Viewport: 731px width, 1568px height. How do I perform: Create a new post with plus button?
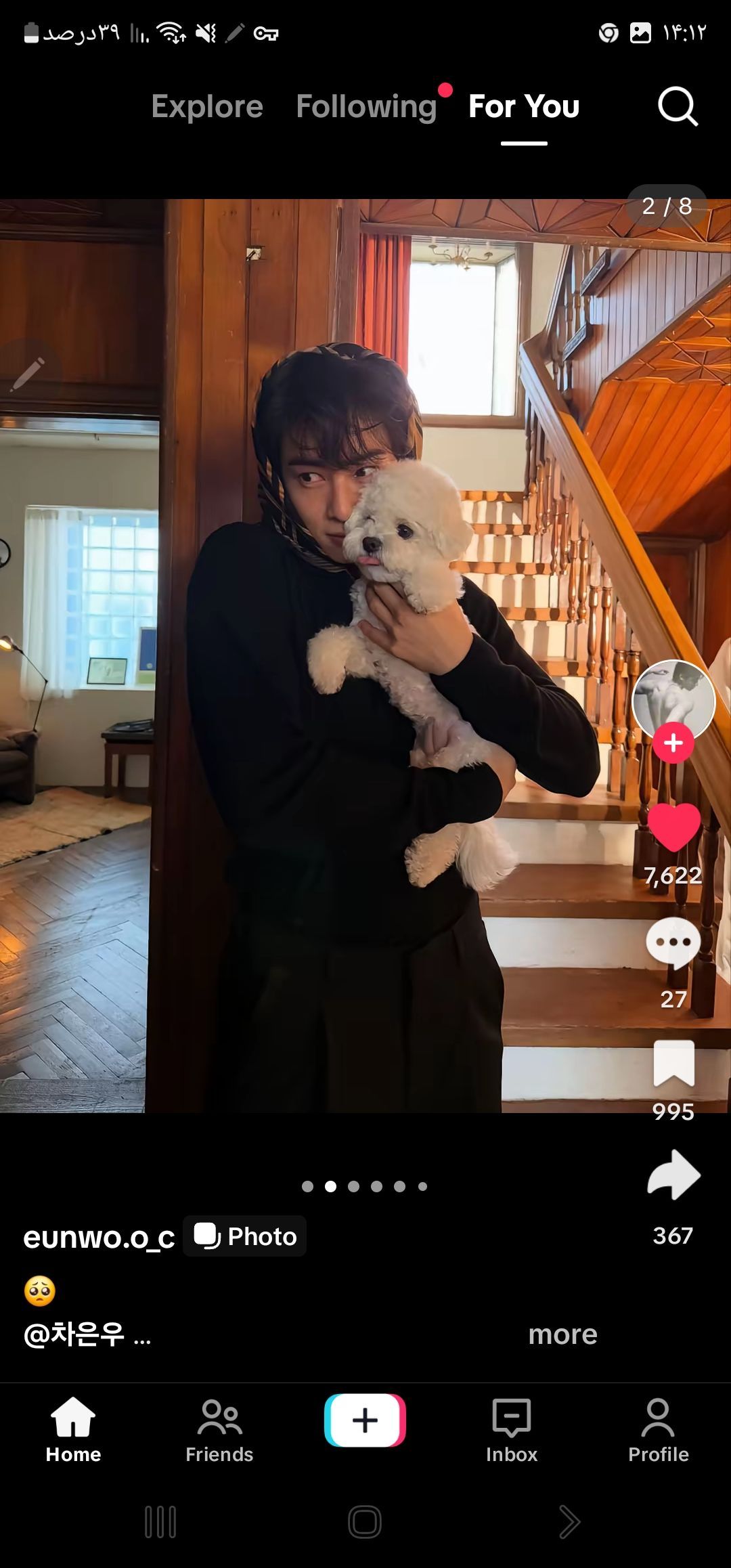[365, 1420]
